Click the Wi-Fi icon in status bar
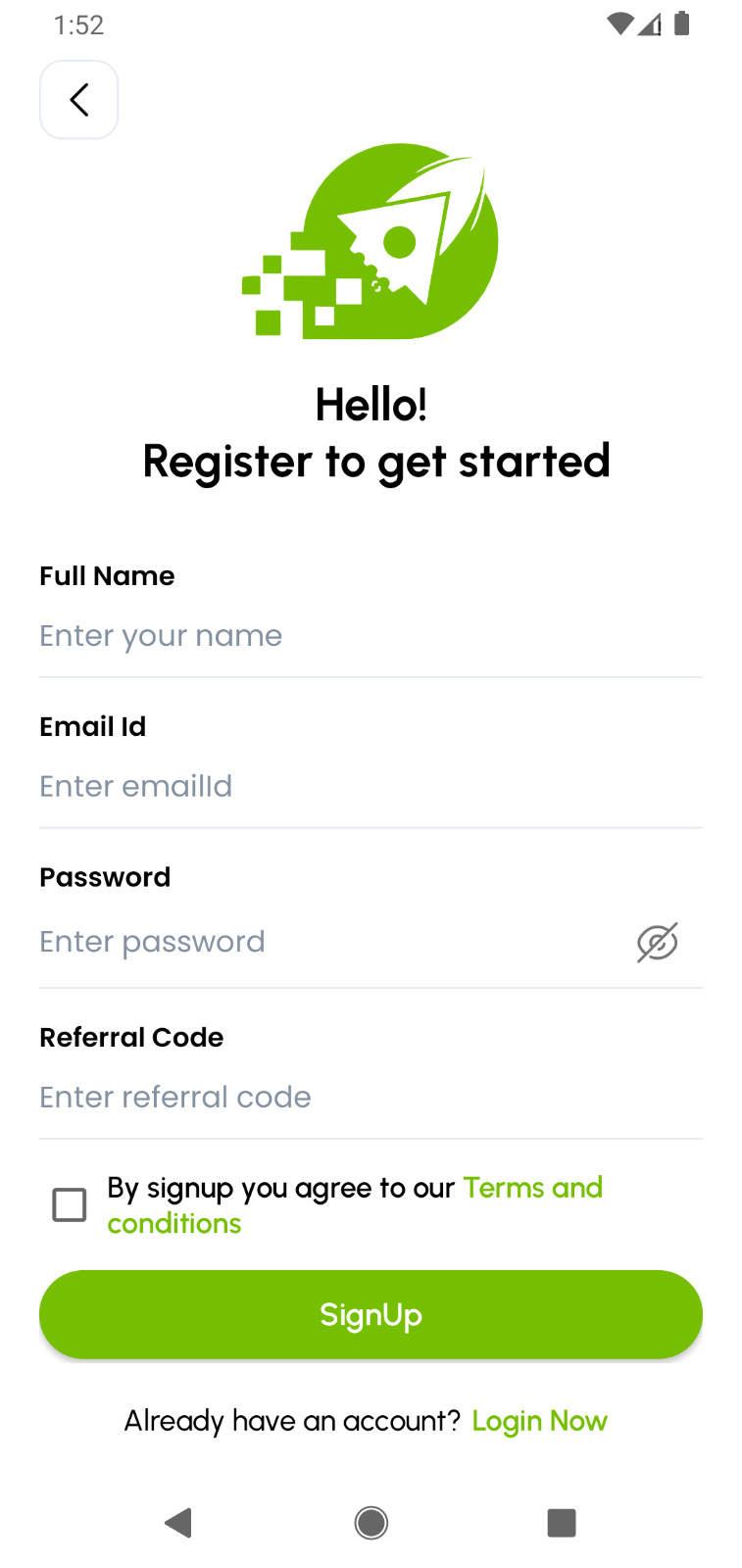This screenshot has width=742, height=1568. coord(619,24)
